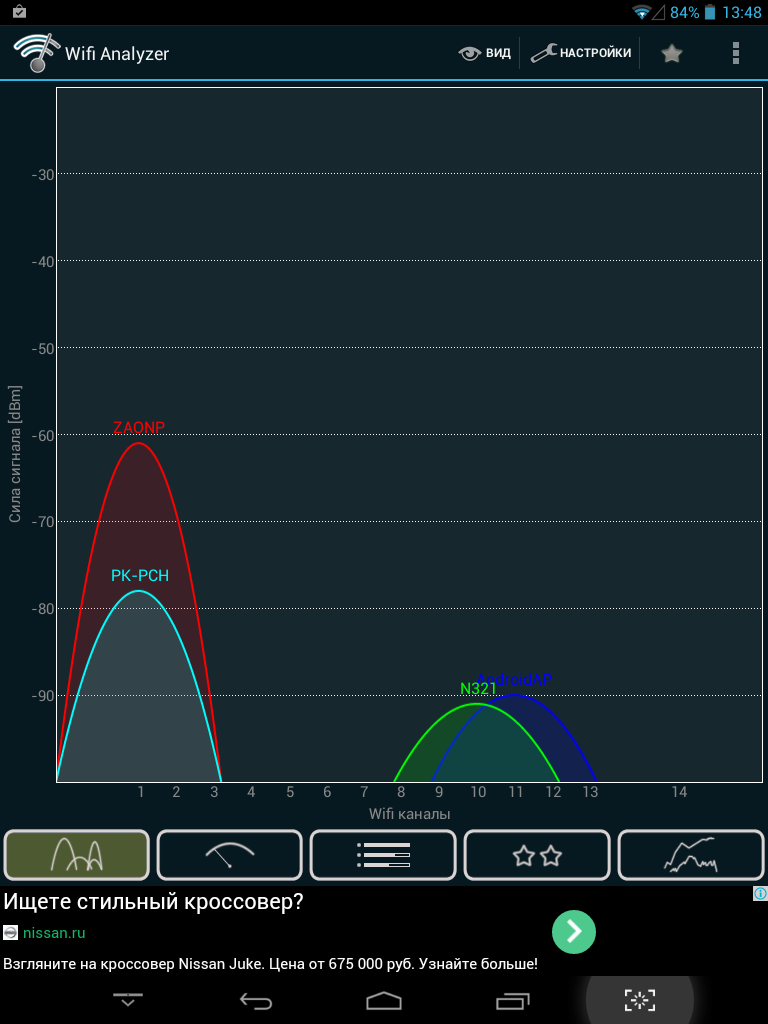
Task: Open the ВИД view menu
Action: (x=485, y=53)
